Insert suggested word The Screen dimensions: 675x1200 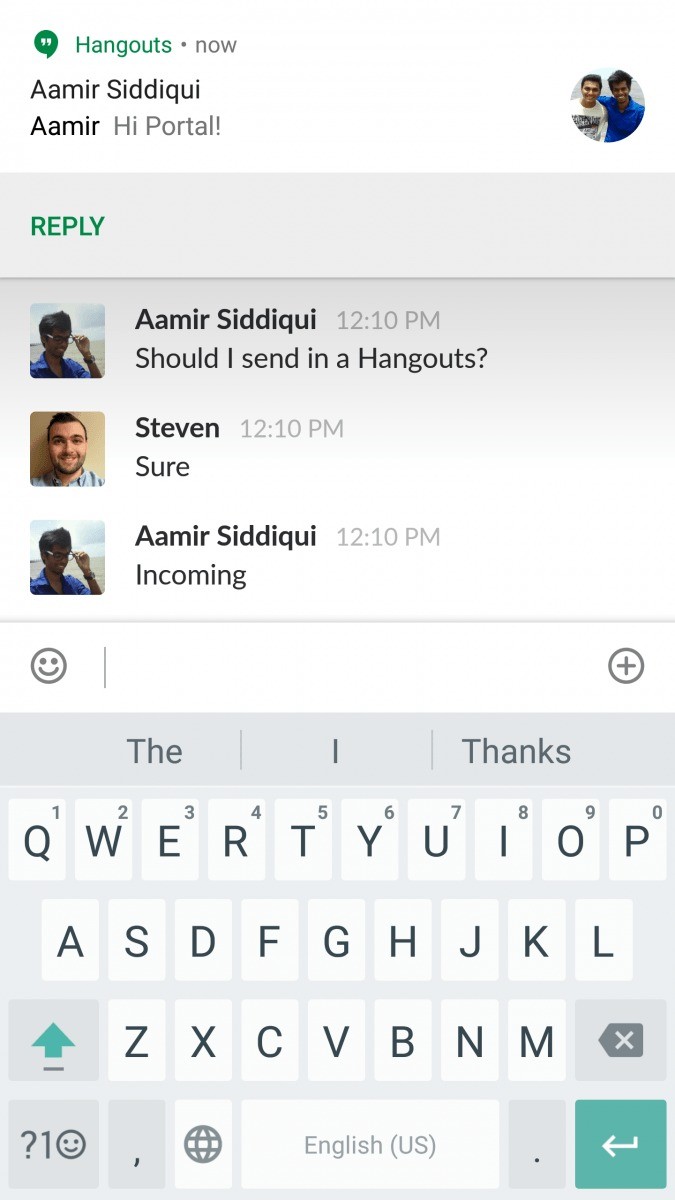[x=154, y=751]
